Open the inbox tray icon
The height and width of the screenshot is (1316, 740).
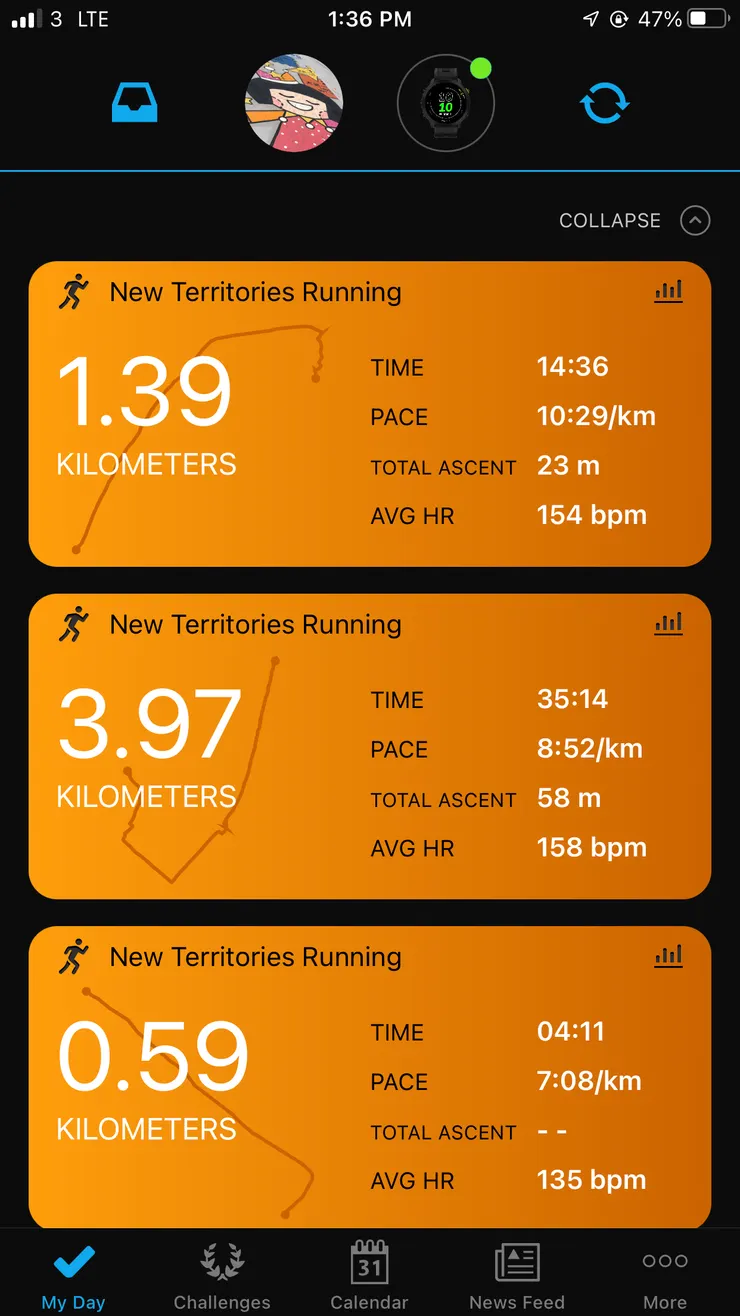134,102
